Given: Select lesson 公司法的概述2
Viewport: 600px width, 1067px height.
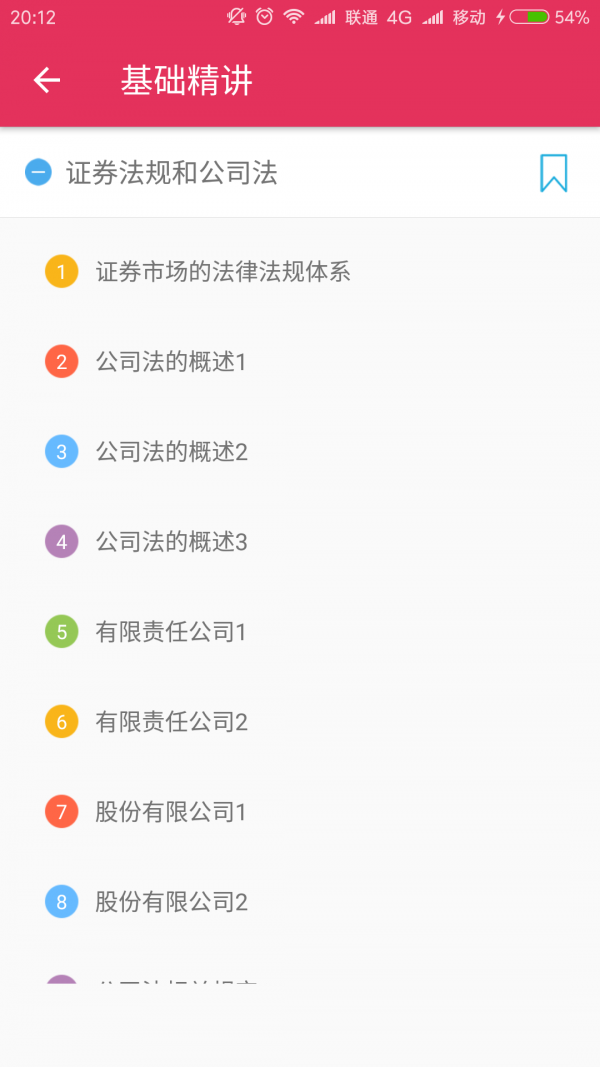Looking at the screenshot, I should point(171,452).
